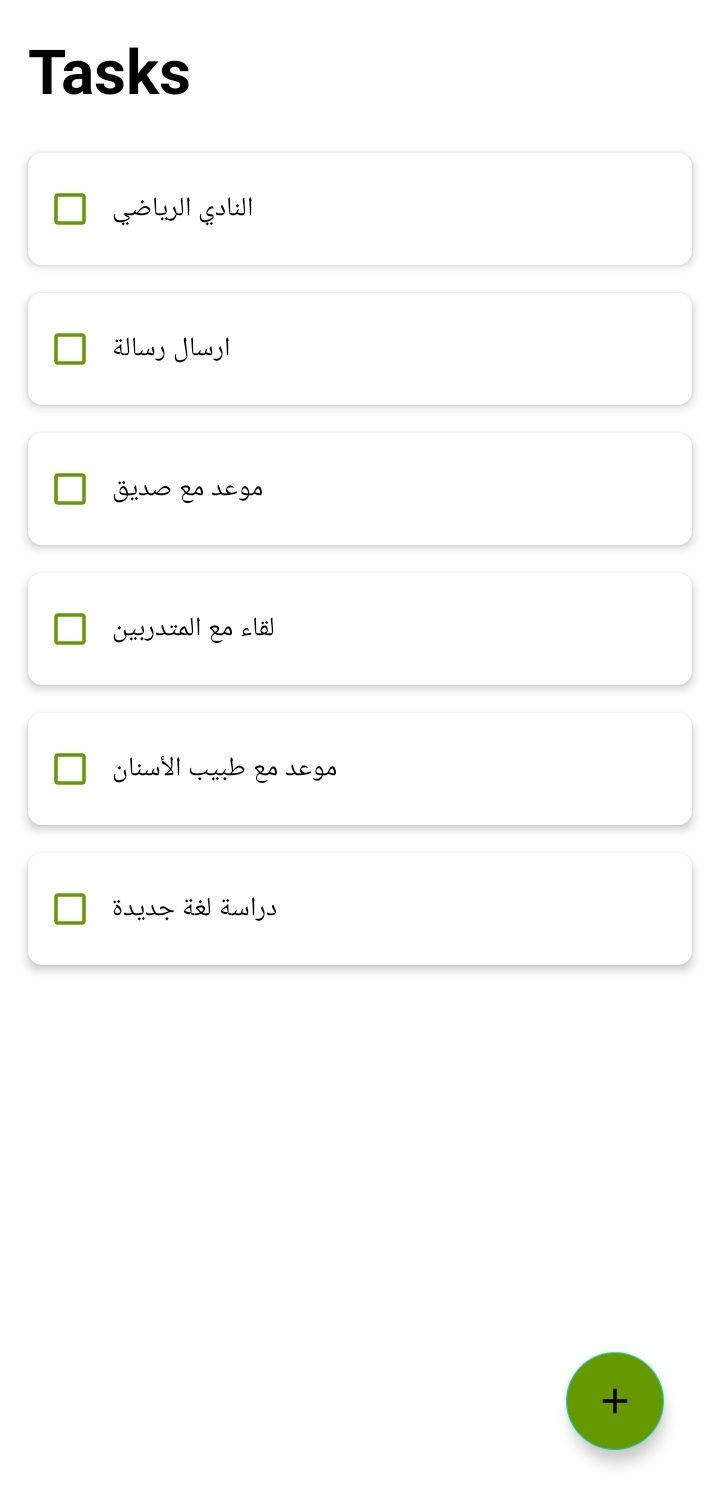
Task: Tap the green plus button
Action: coord(614,1401)
